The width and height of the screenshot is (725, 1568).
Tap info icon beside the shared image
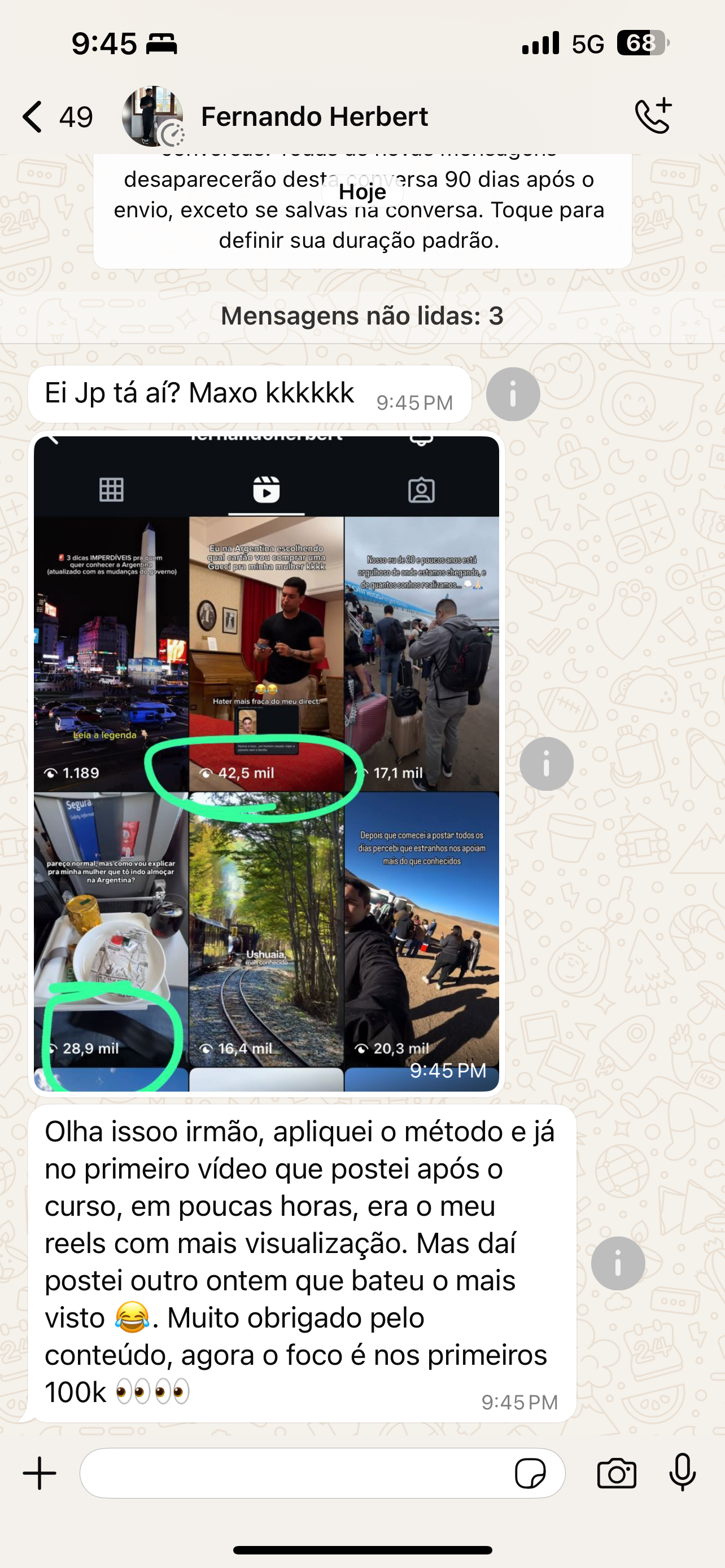click(x=546, y=763)
